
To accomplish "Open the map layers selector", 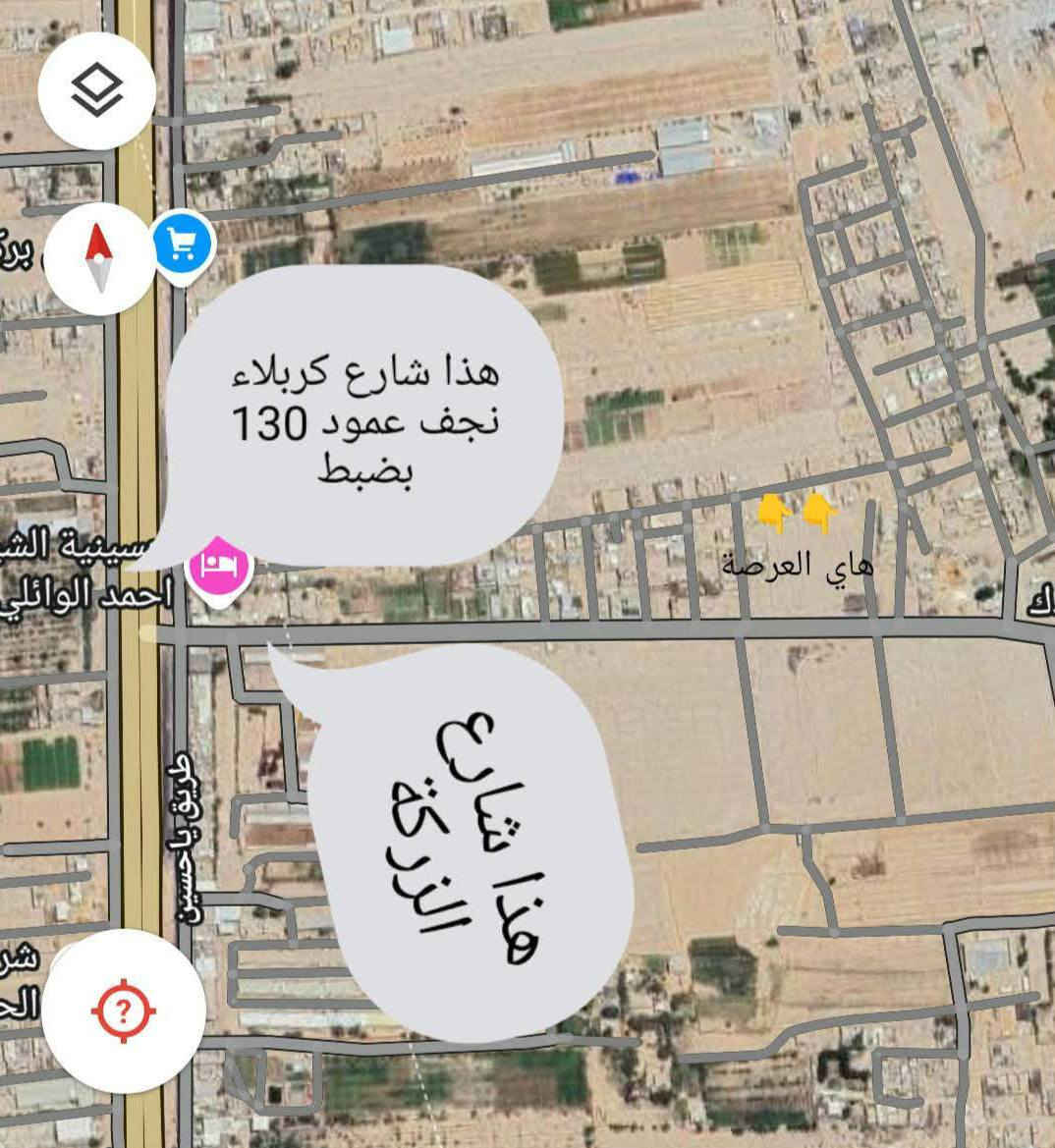I will [96, 90].
